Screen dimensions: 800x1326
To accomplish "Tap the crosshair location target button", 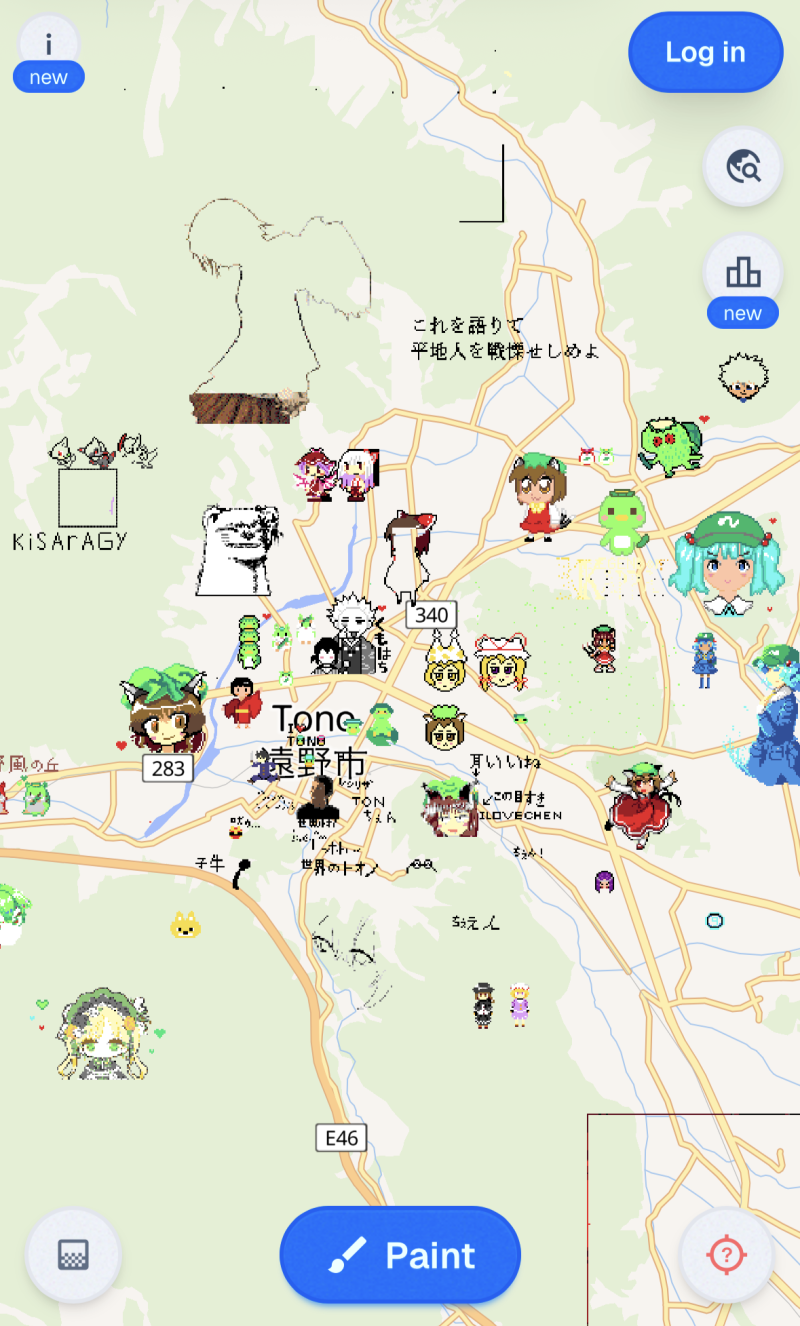I will [726, 1255].
